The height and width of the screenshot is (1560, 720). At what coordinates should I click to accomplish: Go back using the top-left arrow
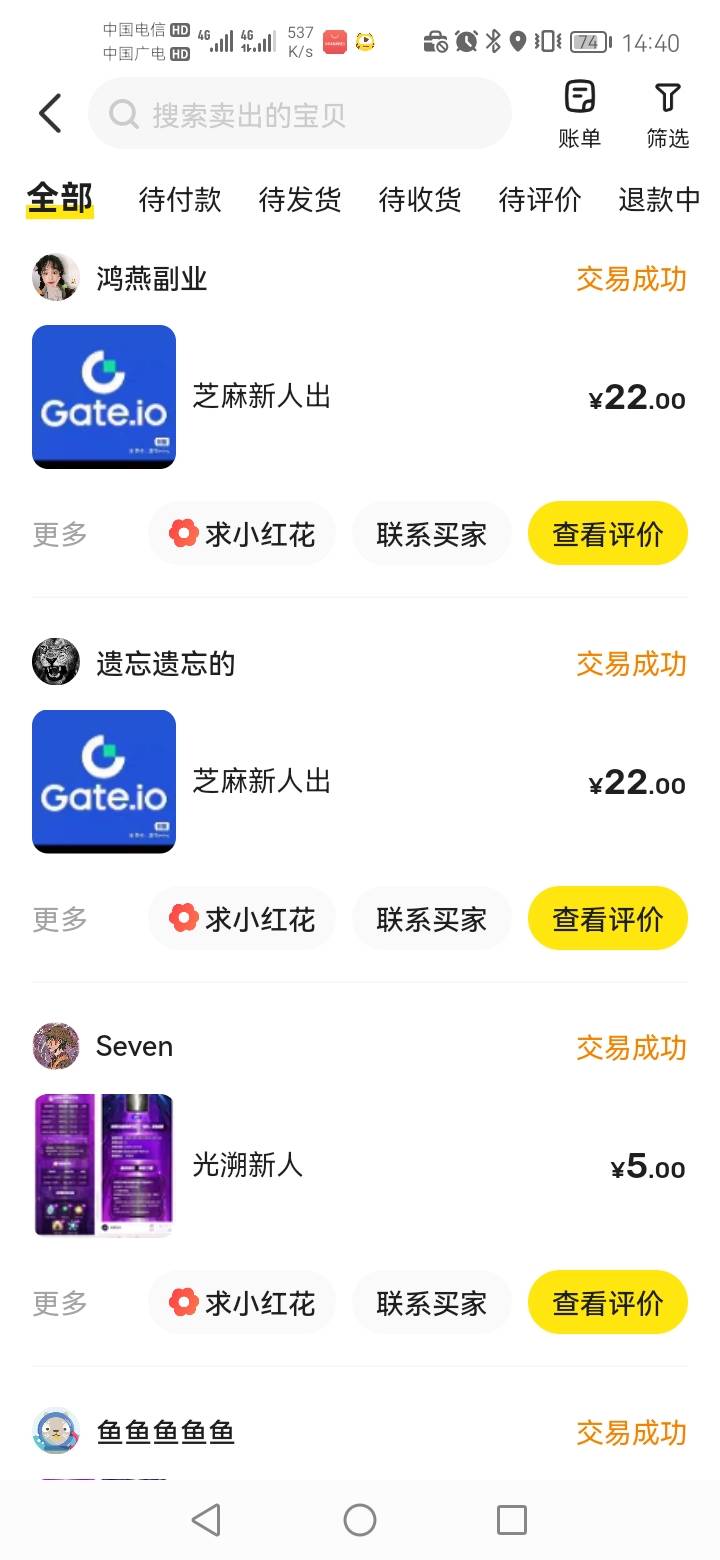pyautogui.click(x=50, y=113)
